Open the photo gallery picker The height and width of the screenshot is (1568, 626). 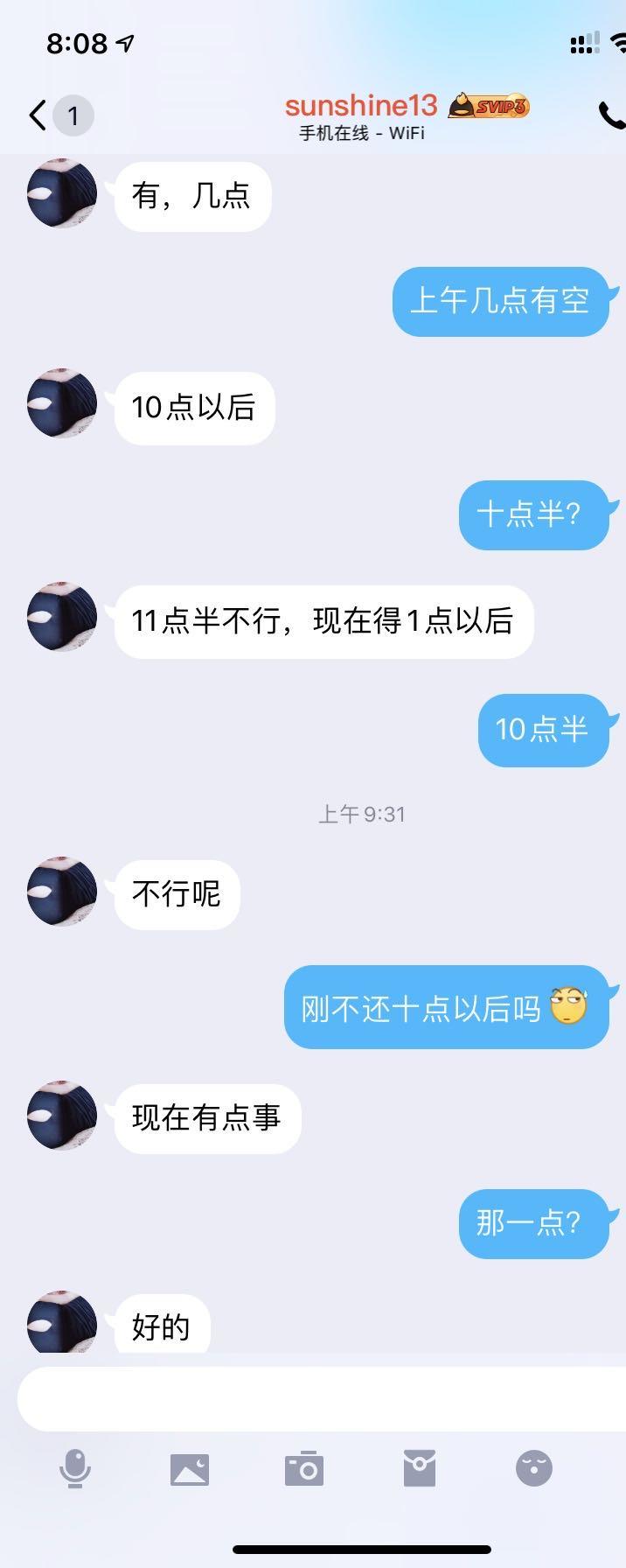click(x=190, y=1469)
